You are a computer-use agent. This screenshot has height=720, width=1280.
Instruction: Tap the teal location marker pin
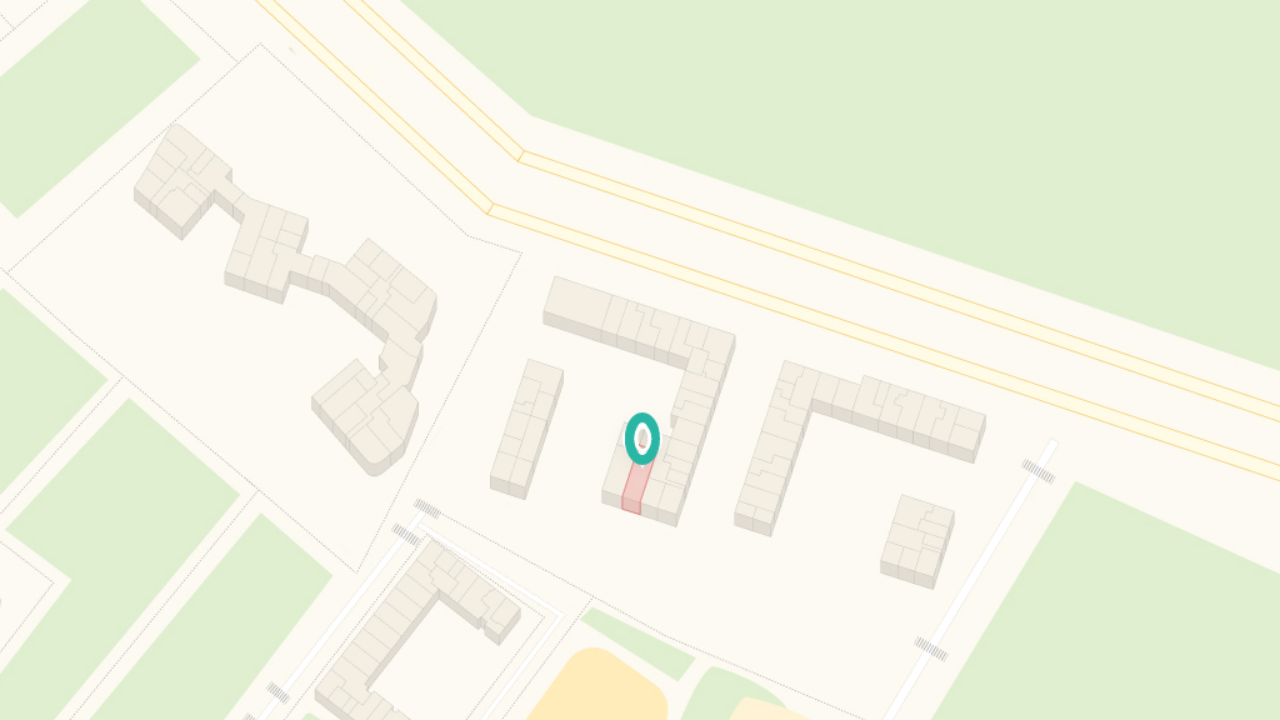(x=642, y=439)
